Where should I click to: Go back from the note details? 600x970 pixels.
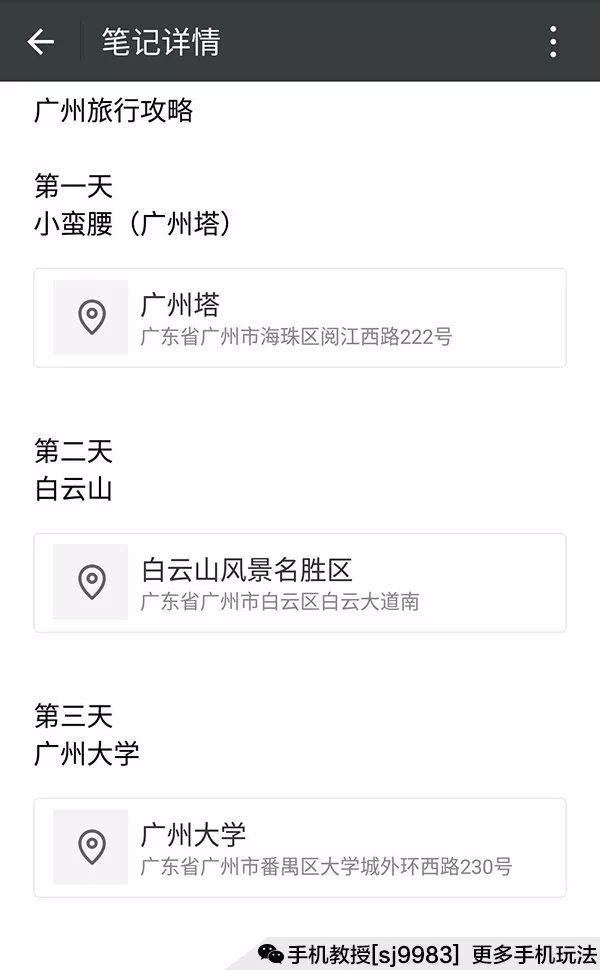pos(41,42)
